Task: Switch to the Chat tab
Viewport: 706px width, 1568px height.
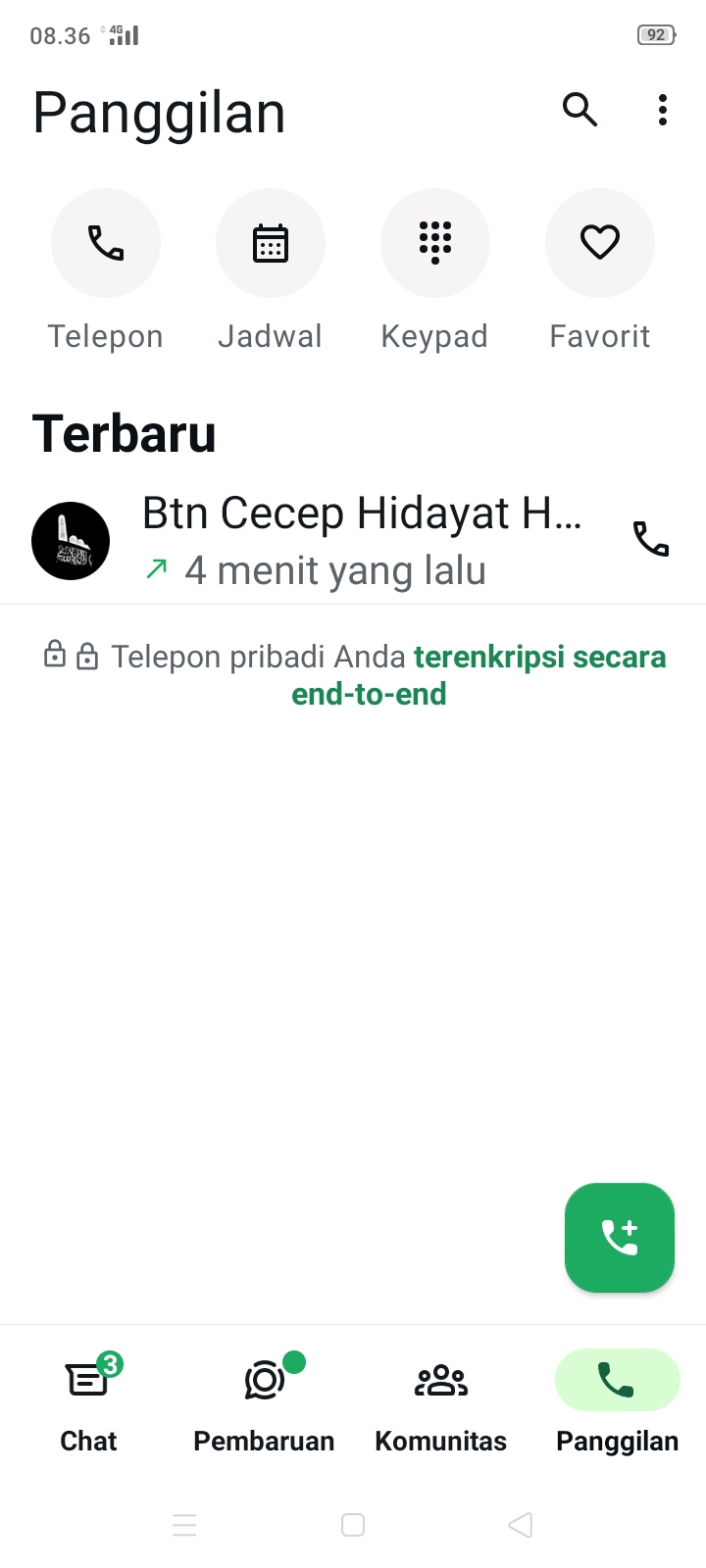Action: pyautogui.click(x=89, y=1399)
